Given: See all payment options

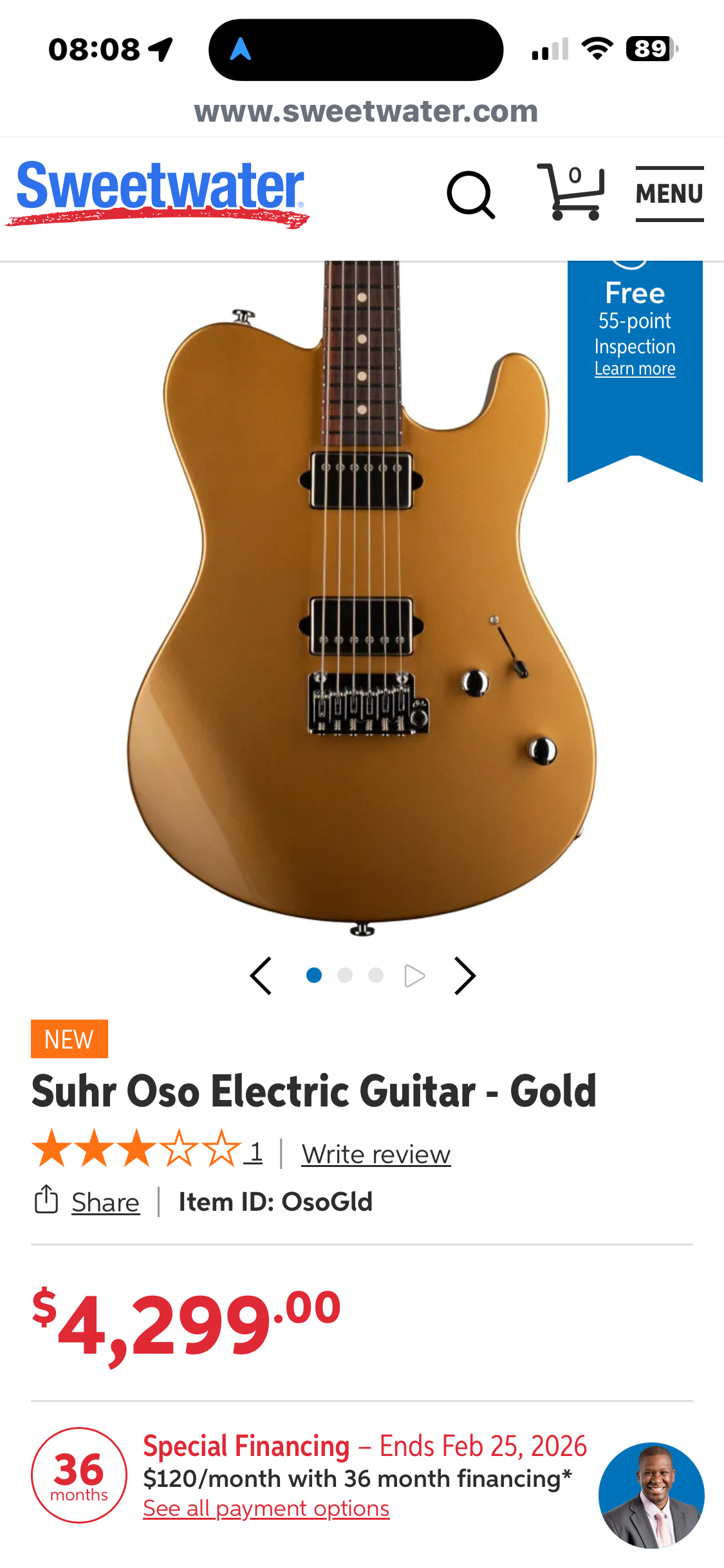Looking at the screenshot, I should point(266,1508).
